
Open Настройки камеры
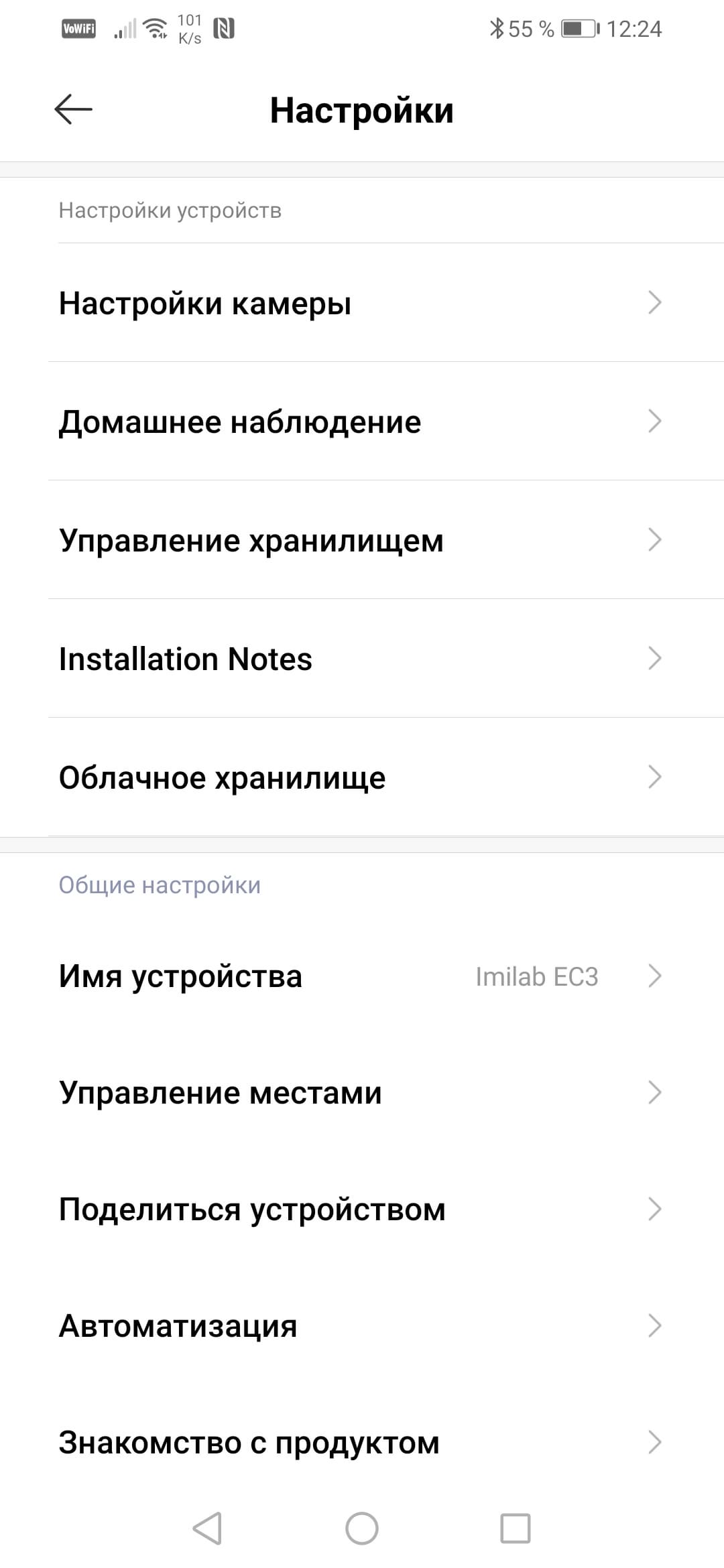coord(362,303)
